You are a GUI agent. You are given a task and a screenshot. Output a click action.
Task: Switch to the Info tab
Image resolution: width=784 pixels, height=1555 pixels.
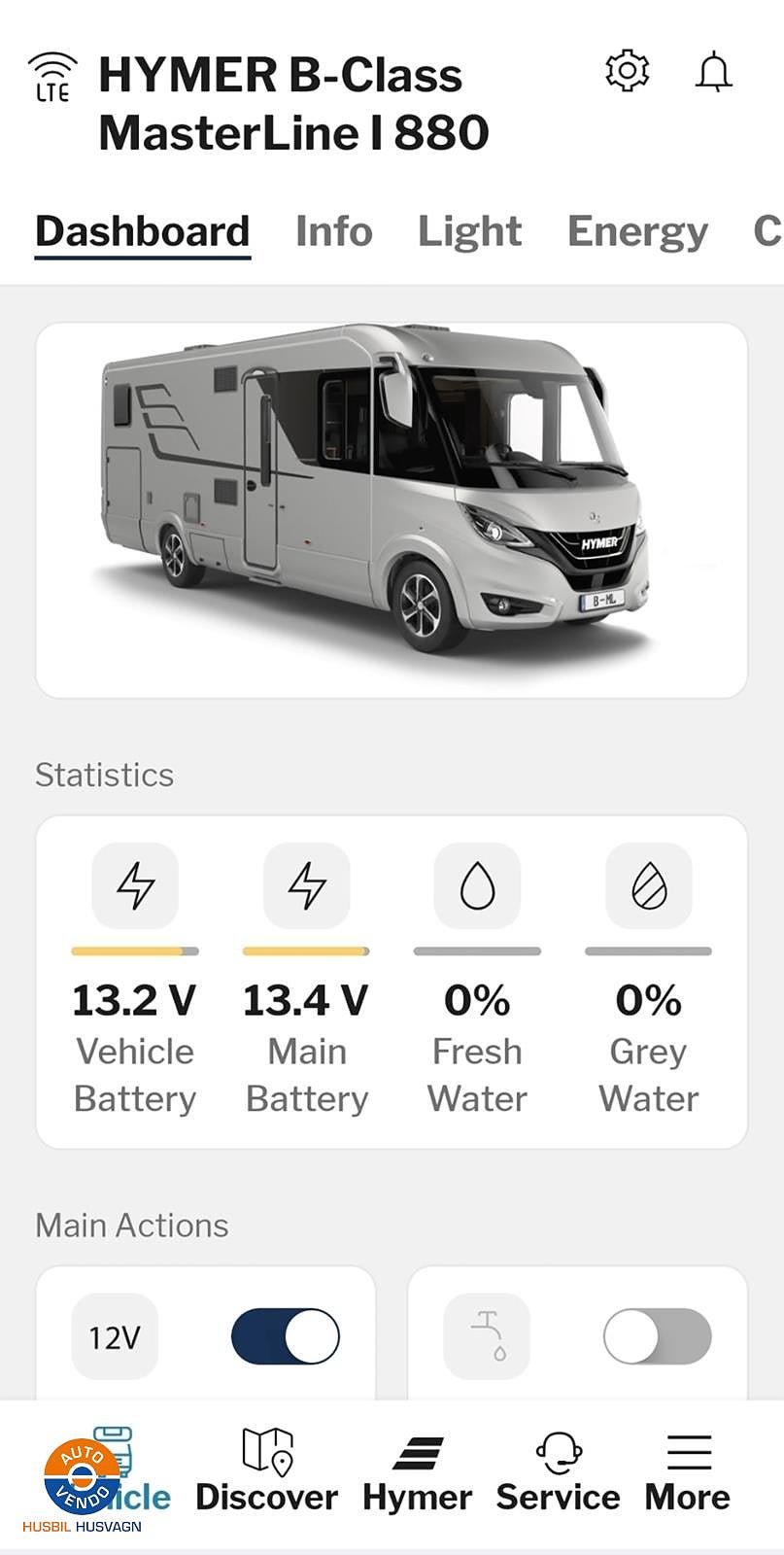point(333,231)
